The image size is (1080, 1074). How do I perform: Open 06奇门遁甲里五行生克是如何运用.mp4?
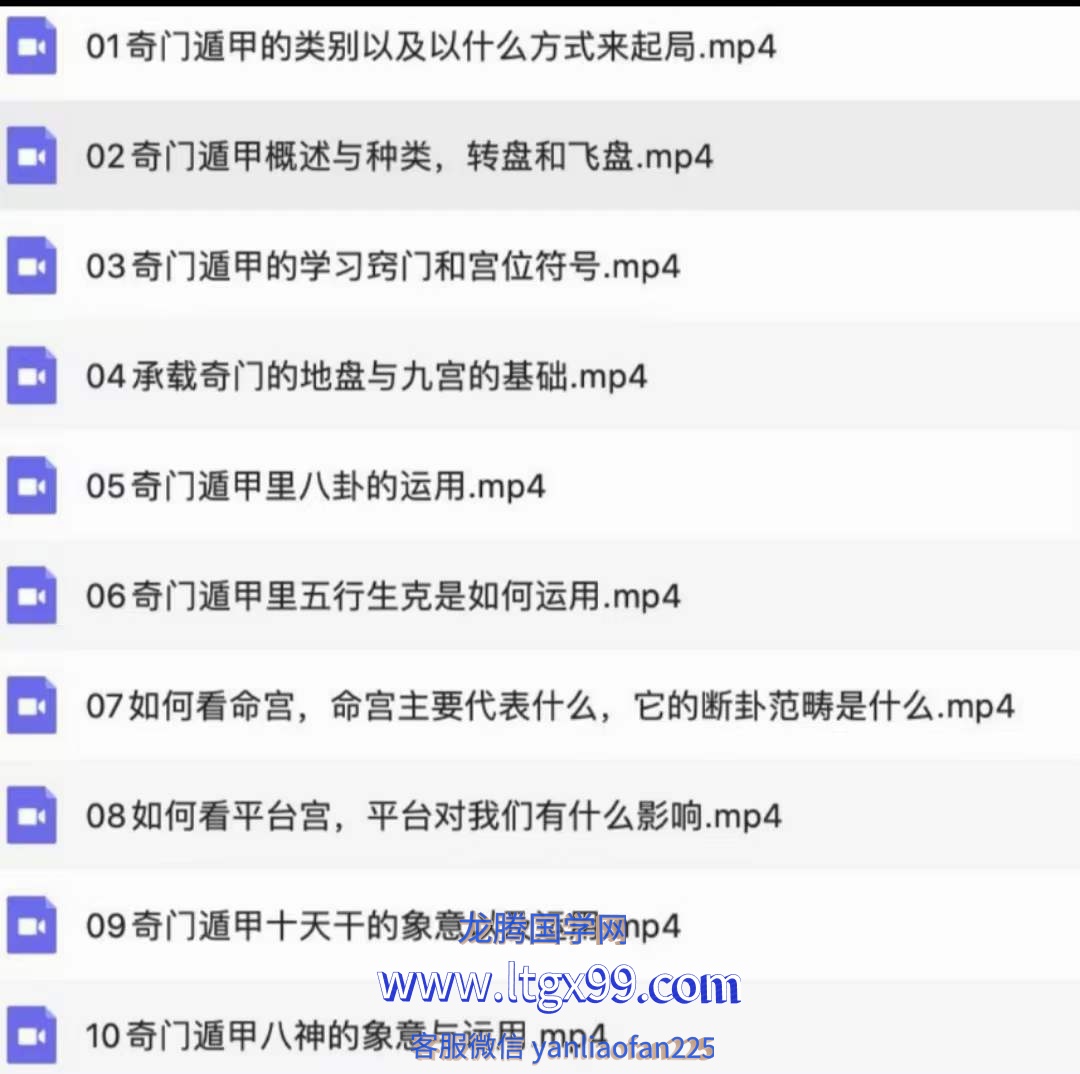(x=383, y=597)
